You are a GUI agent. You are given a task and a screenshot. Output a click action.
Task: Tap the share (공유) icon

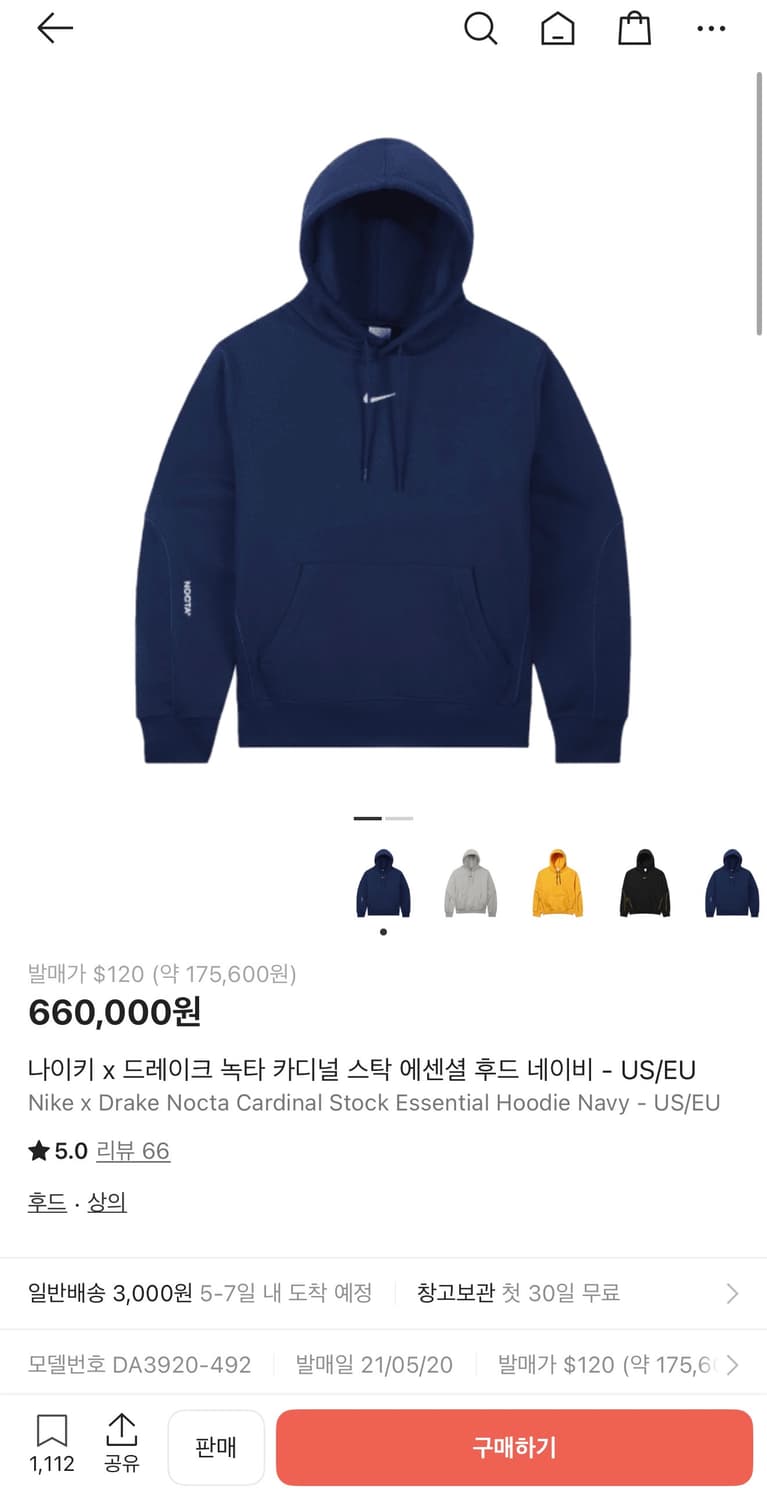point(121,1445)
